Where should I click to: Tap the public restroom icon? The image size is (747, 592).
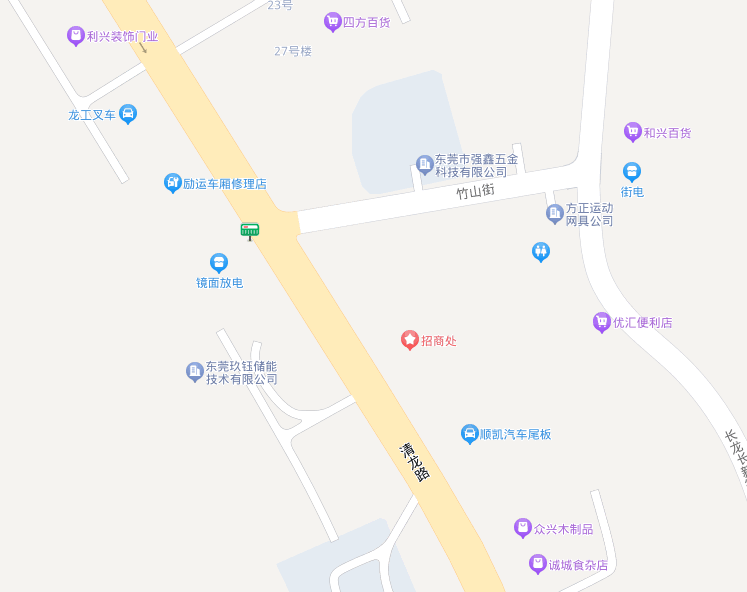(541, 252)
